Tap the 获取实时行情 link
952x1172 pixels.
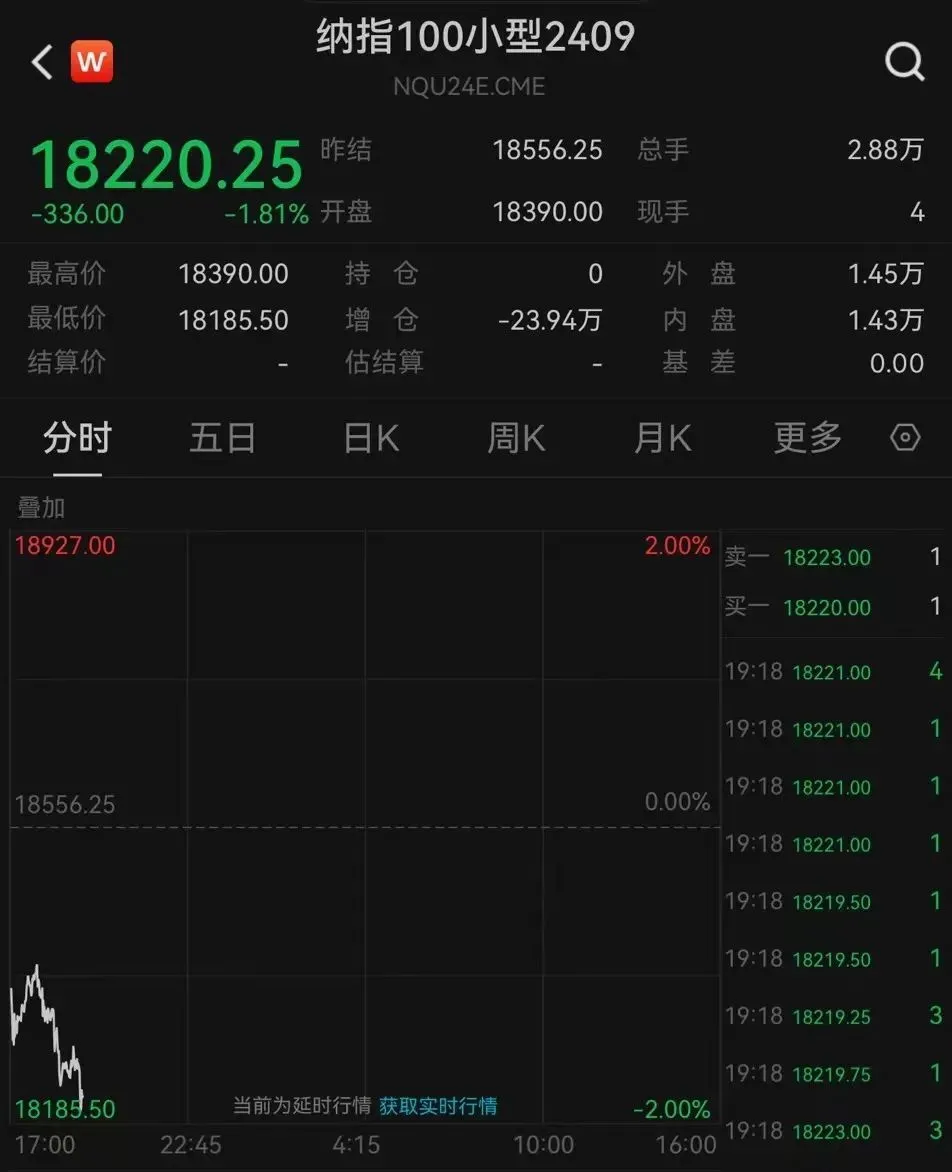438,1106
